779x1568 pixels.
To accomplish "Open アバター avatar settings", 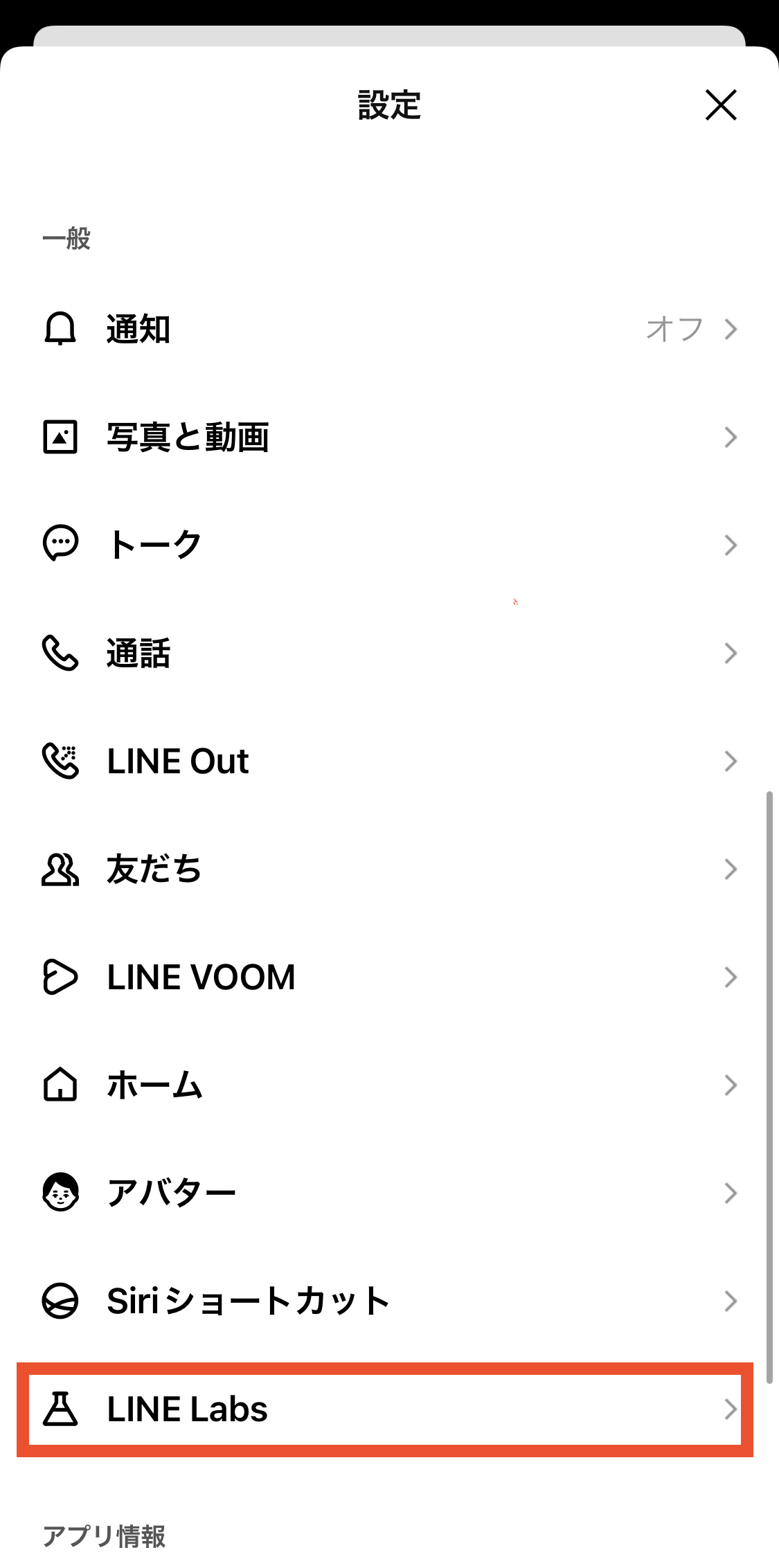I will pos(388,1193).
